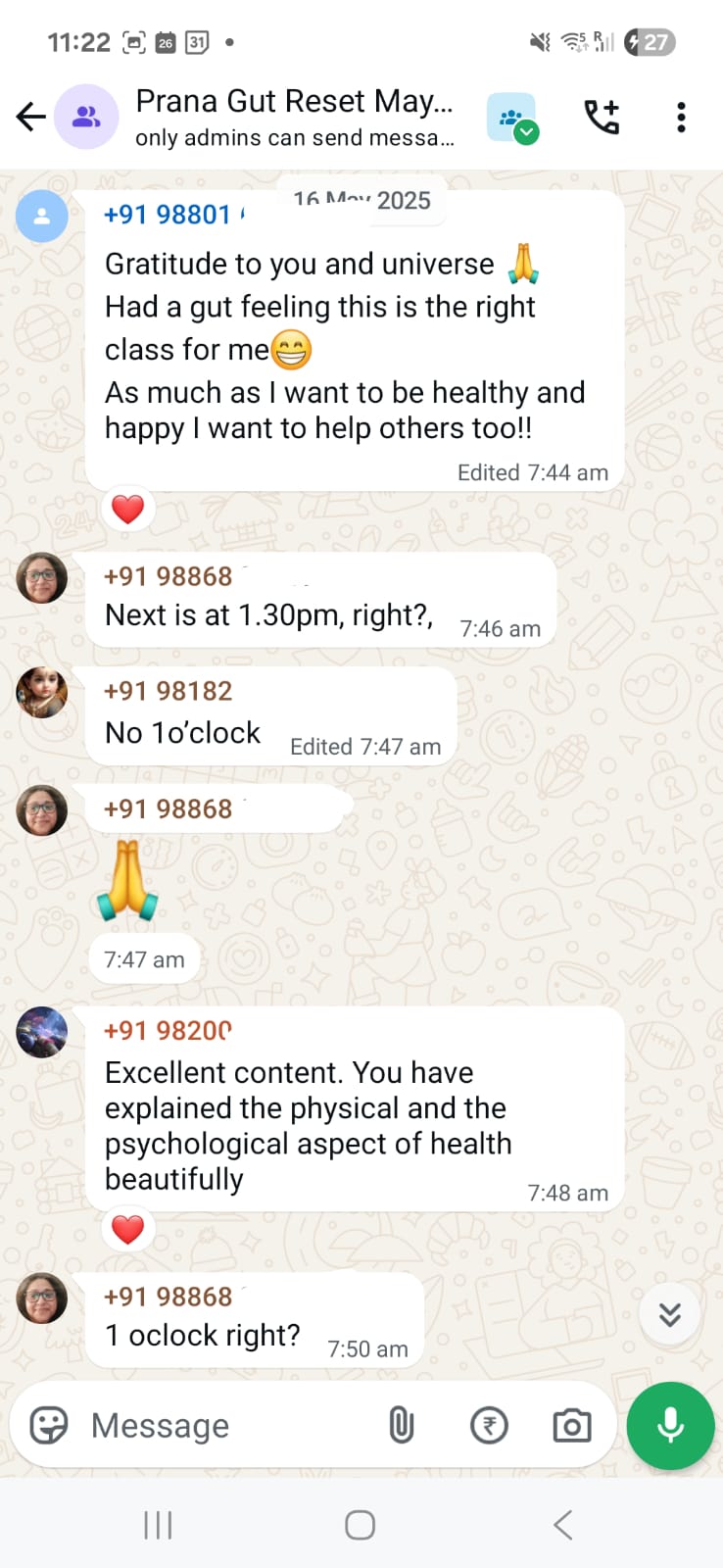Open sender number +91 98801 contact

point(169,215)
